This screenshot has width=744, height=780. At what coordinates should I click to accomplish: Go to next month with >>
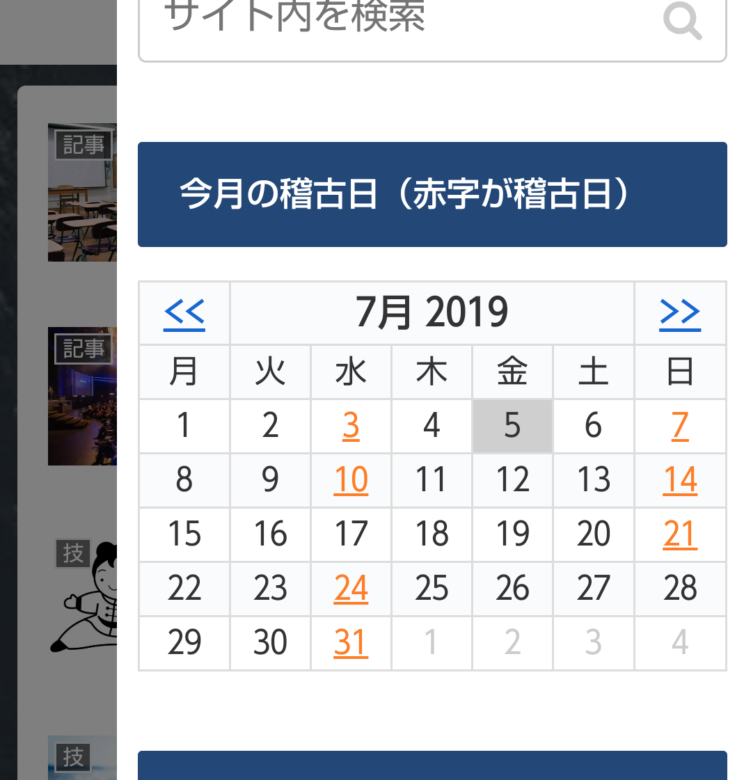pyautogui.click(x=680, y=314)
